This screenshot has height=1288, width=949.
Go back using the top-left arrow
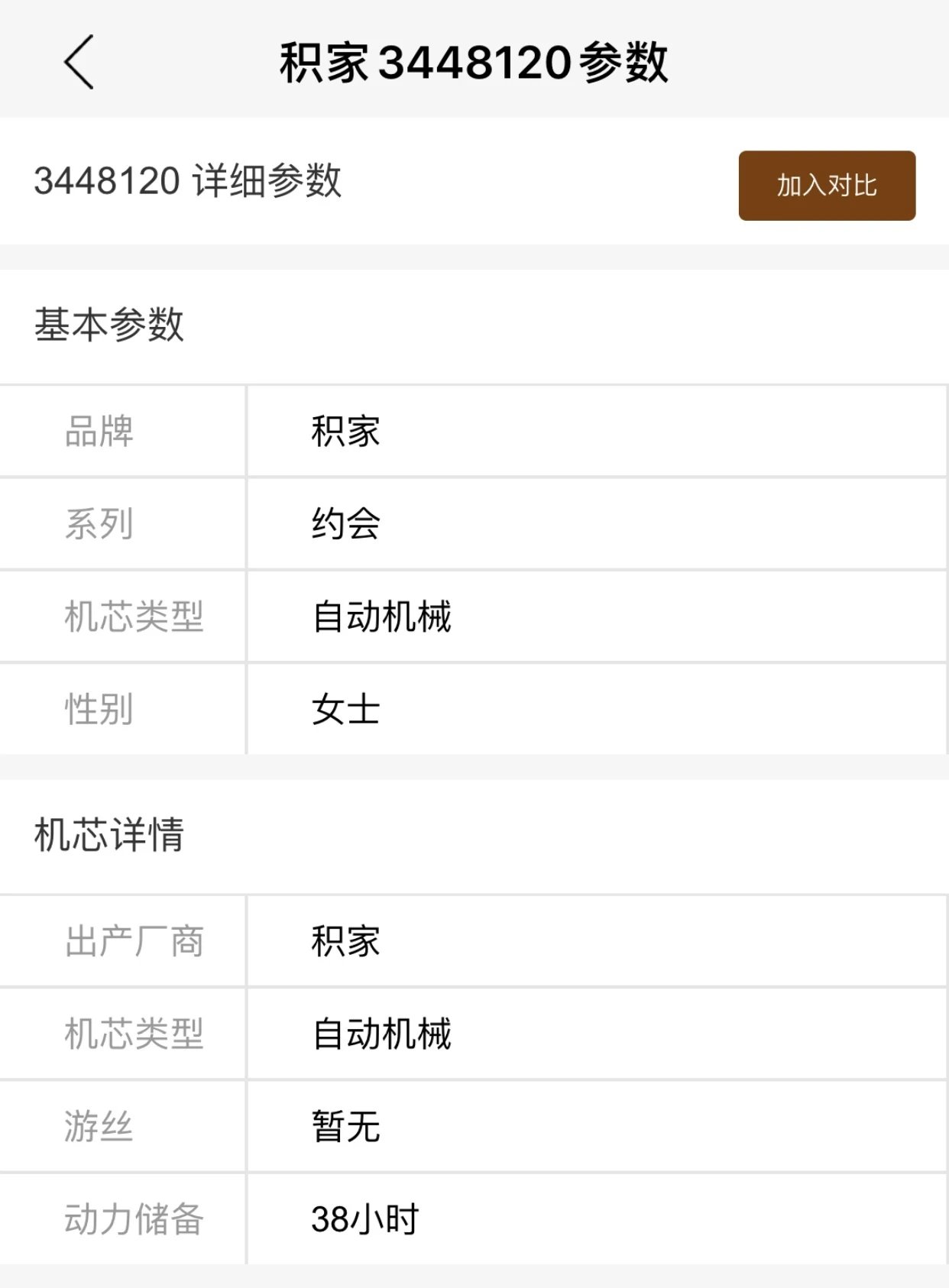click(79, 62)
